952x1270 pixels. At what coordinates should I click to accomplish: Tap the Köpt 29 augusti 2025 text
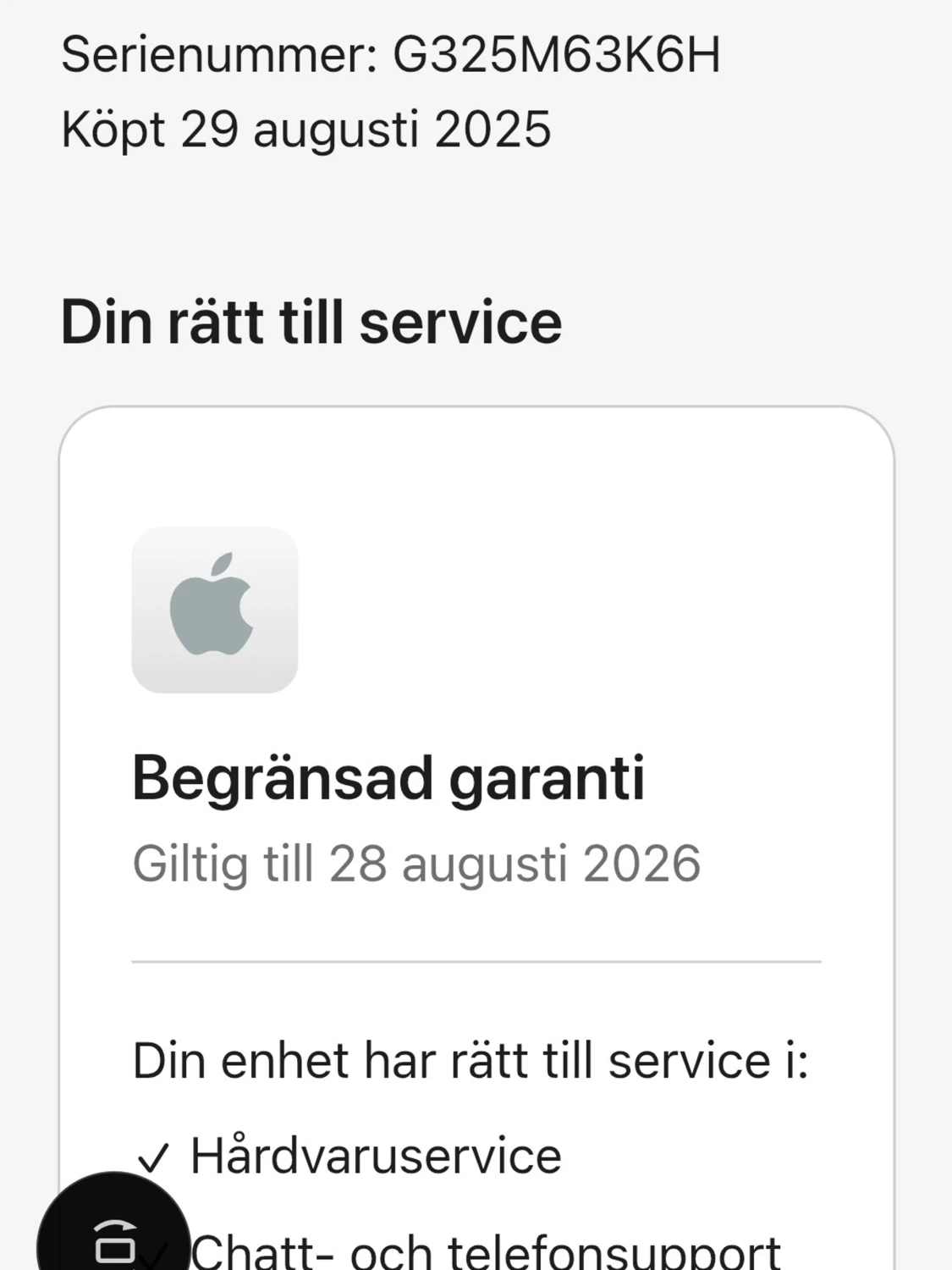pos(306,127)
